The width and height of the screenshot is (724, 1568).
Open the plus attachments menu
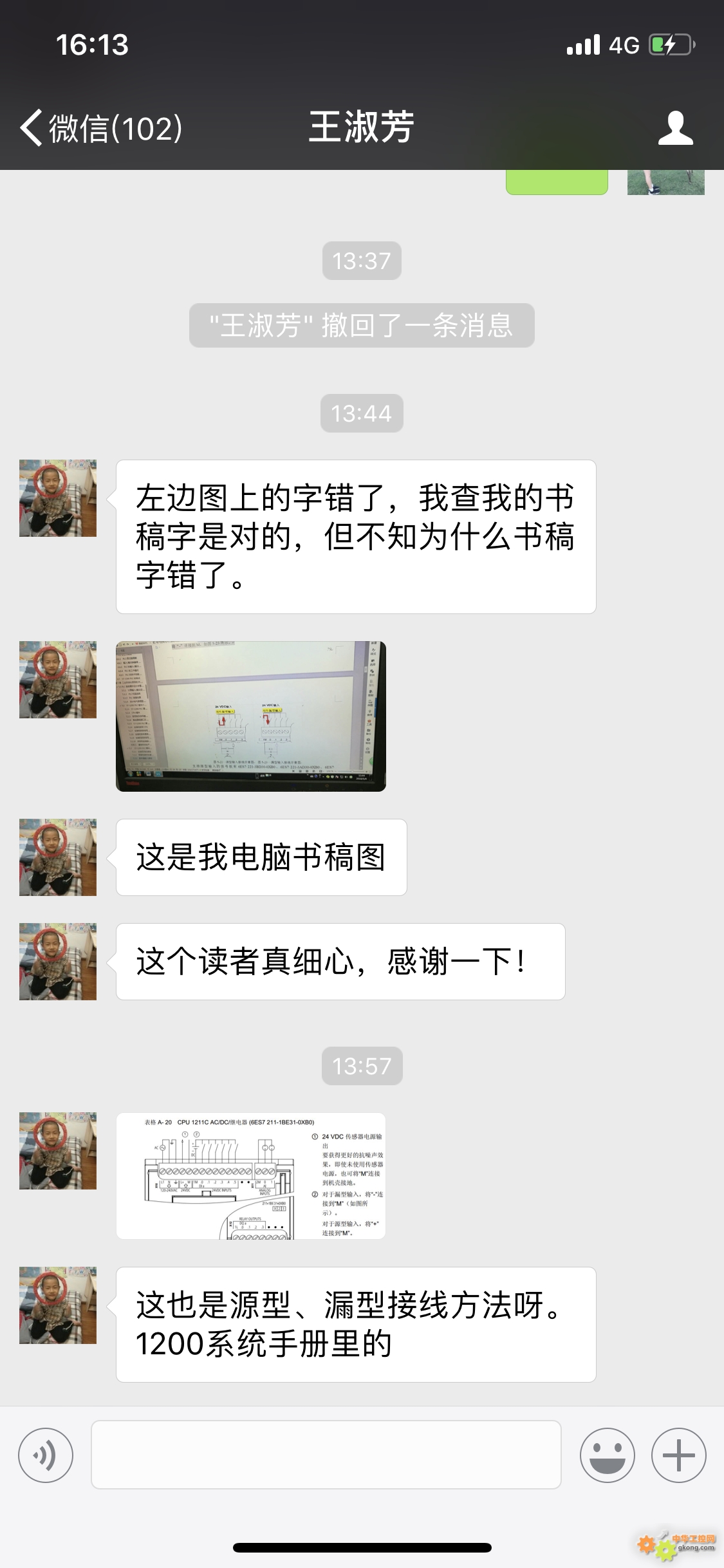tap(678, 1455)
